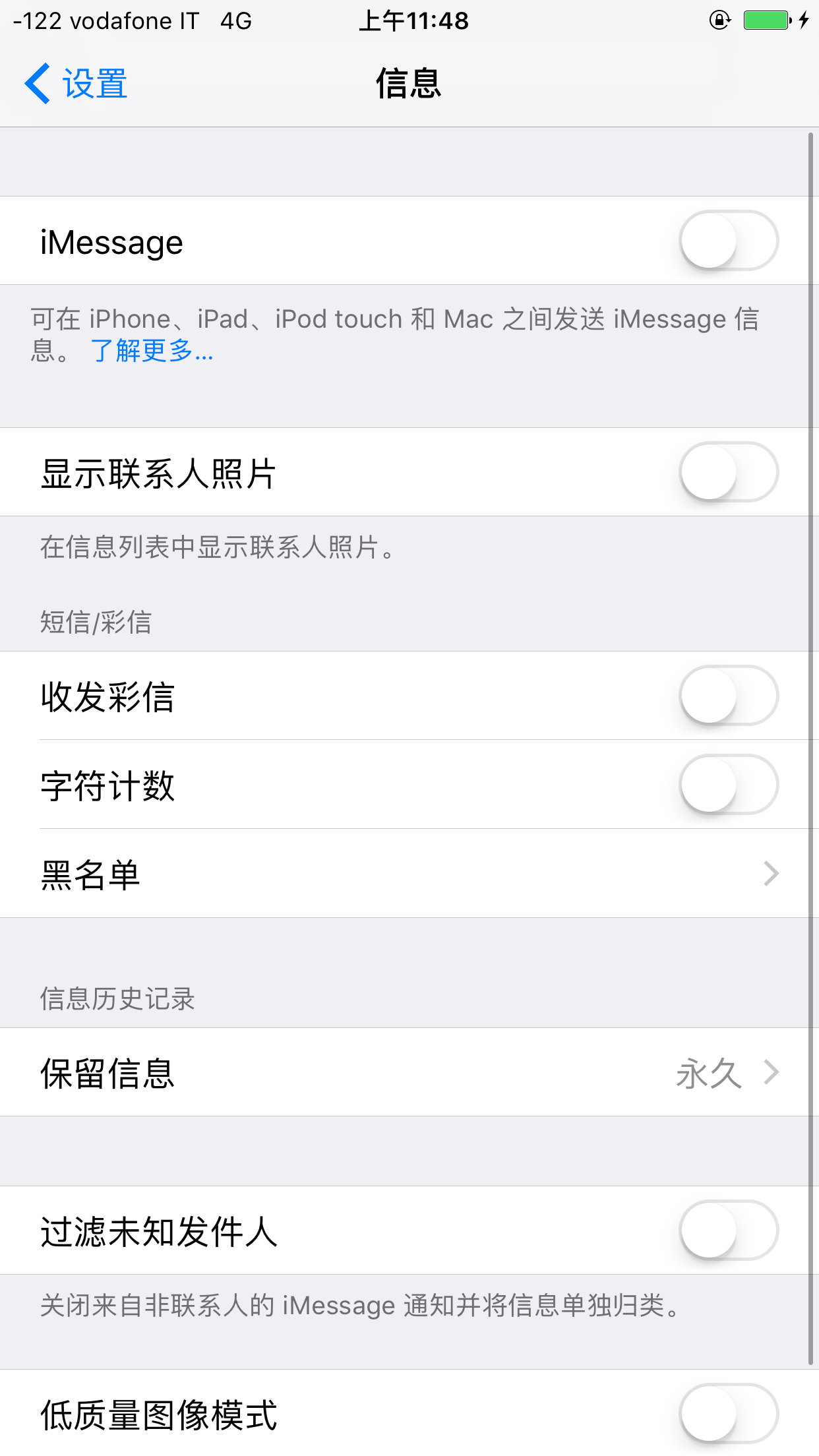Open 黑名单 list
The width and height of the screenshot is (819, 1456).
[x=409, y=874]
